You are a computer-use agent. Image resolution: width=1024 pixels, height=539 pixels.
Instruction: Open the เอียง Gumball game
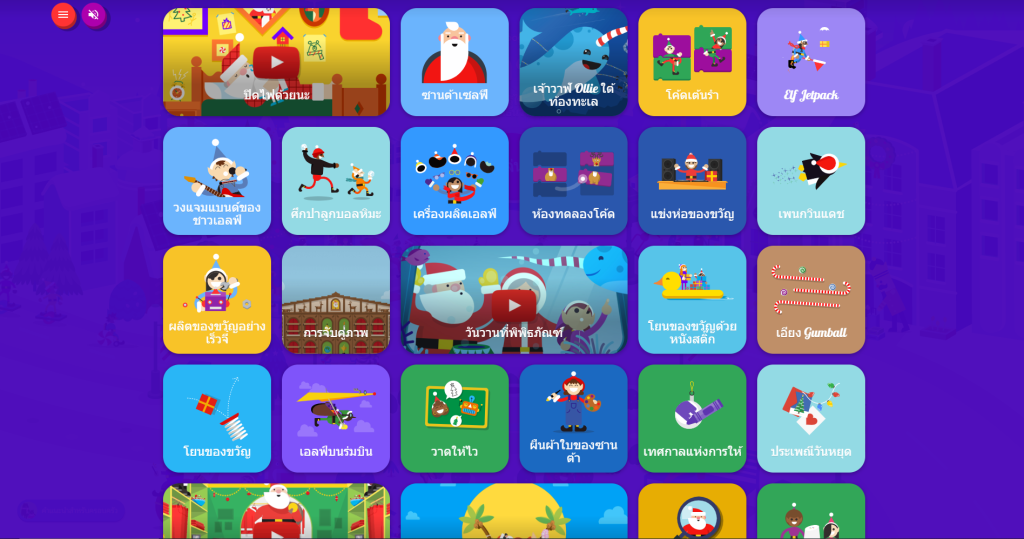pyautogui.click(x=810, y=299)
